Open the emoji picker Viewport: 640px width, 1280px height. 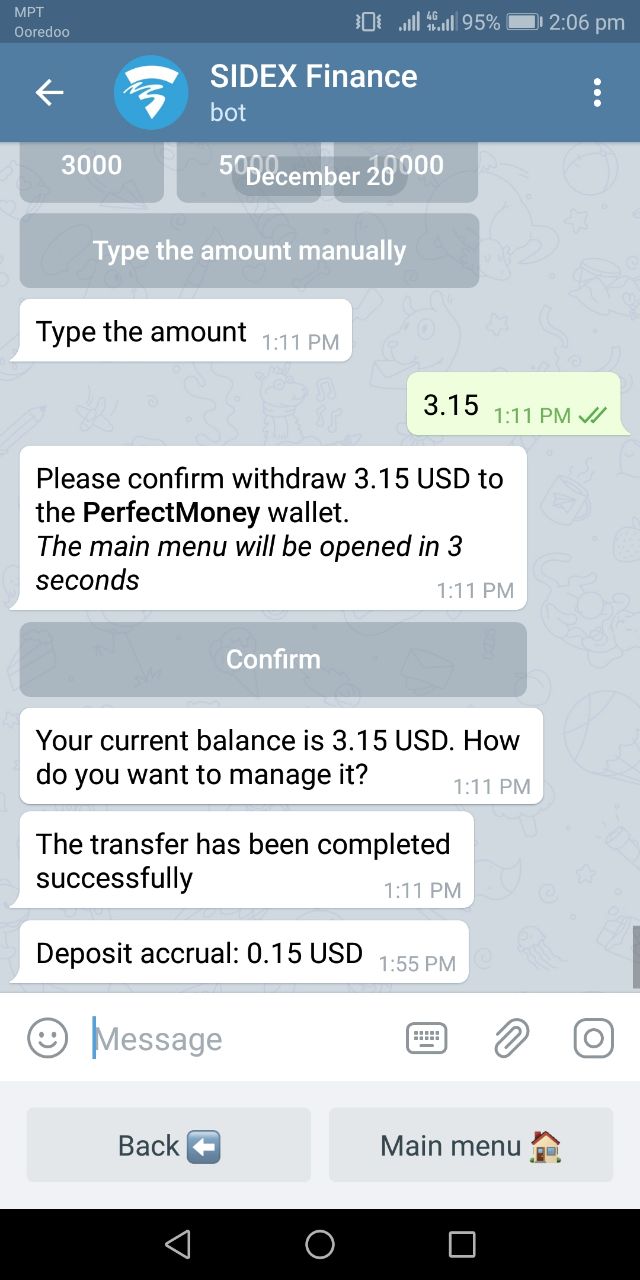(47, 1038)
